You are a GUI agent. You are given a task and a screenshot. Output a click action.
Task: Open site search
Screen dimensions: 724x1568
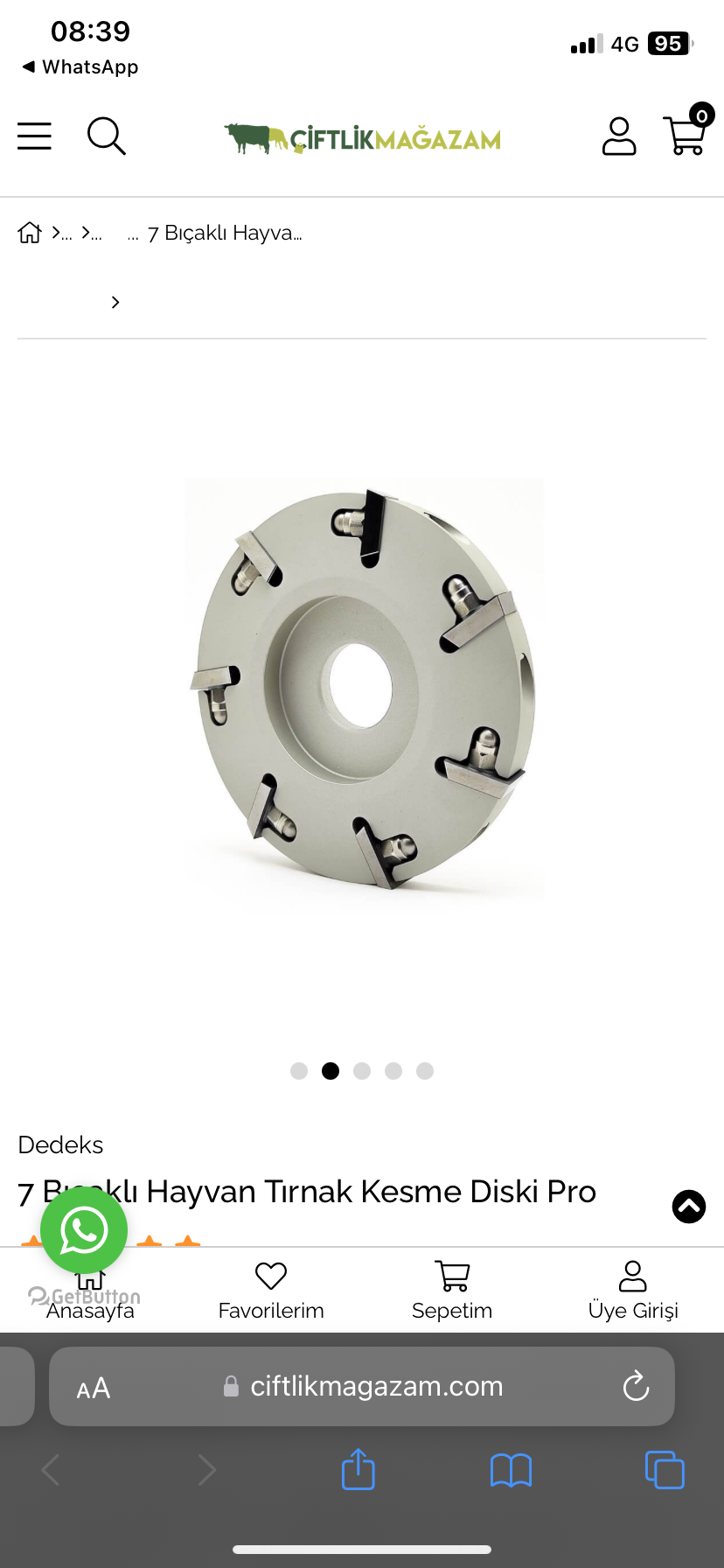coord(106,136)
